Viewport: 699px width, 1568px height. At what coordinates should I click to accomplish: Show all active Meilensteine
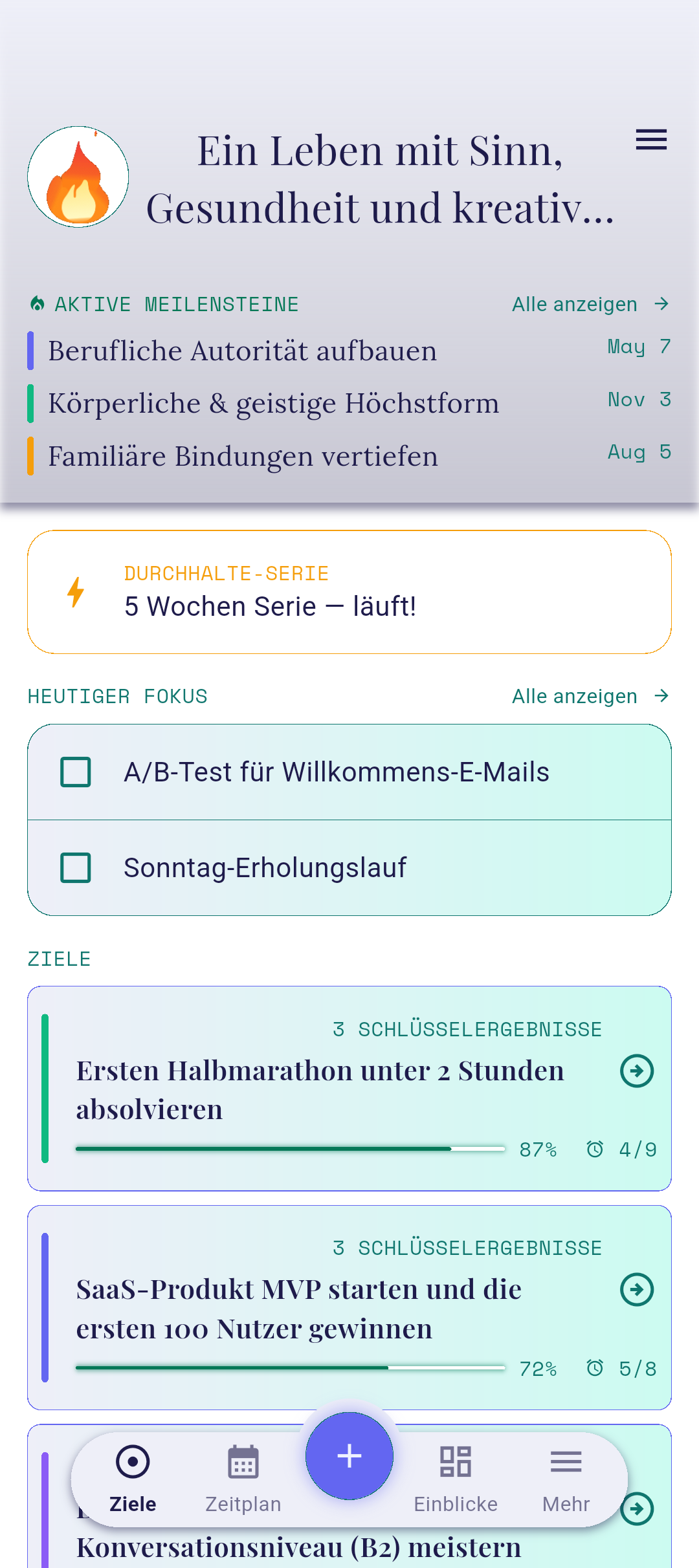tap(590, 304)
